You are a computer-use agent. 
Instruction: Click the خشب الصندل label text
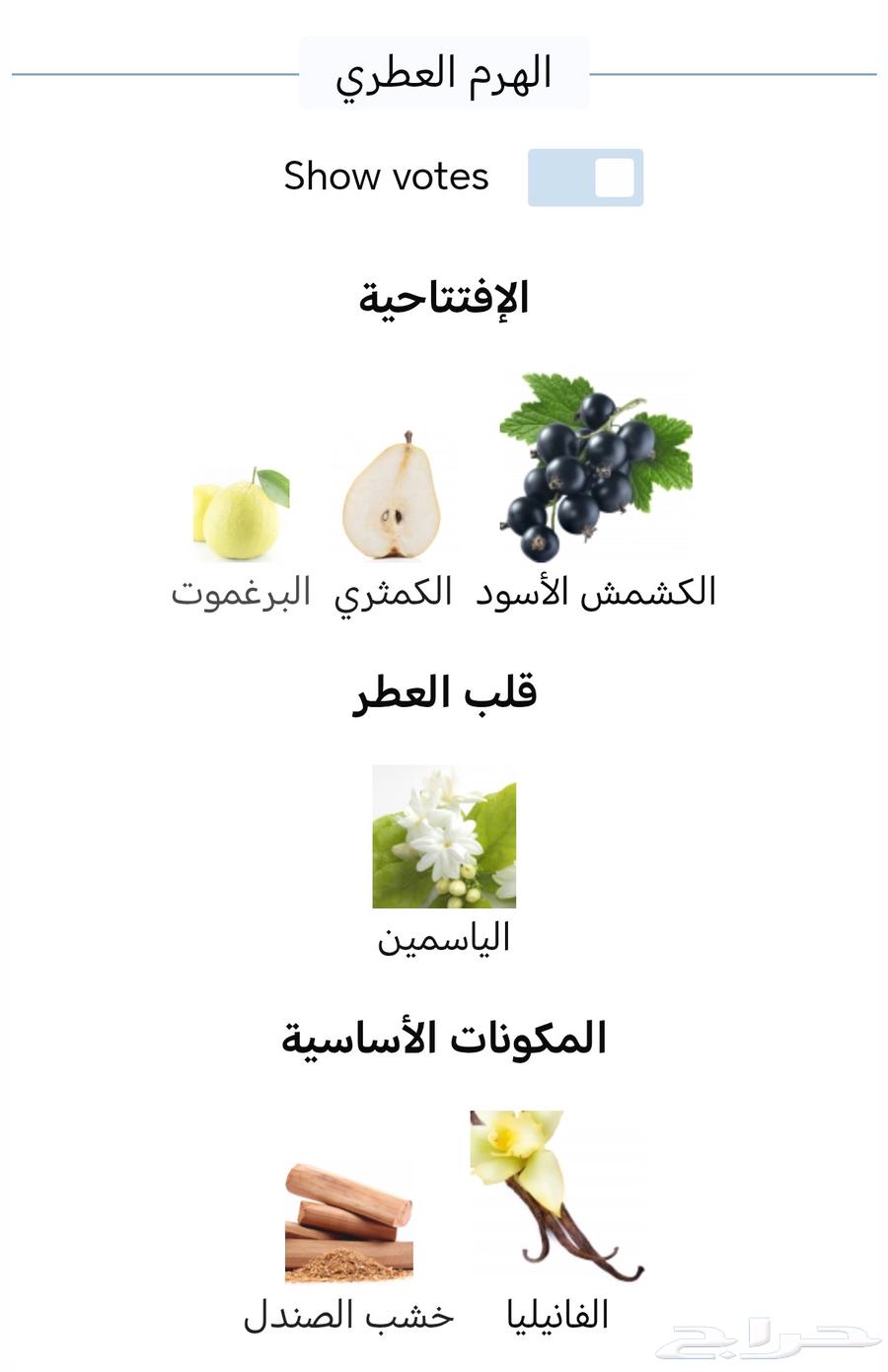(350, 1316)
